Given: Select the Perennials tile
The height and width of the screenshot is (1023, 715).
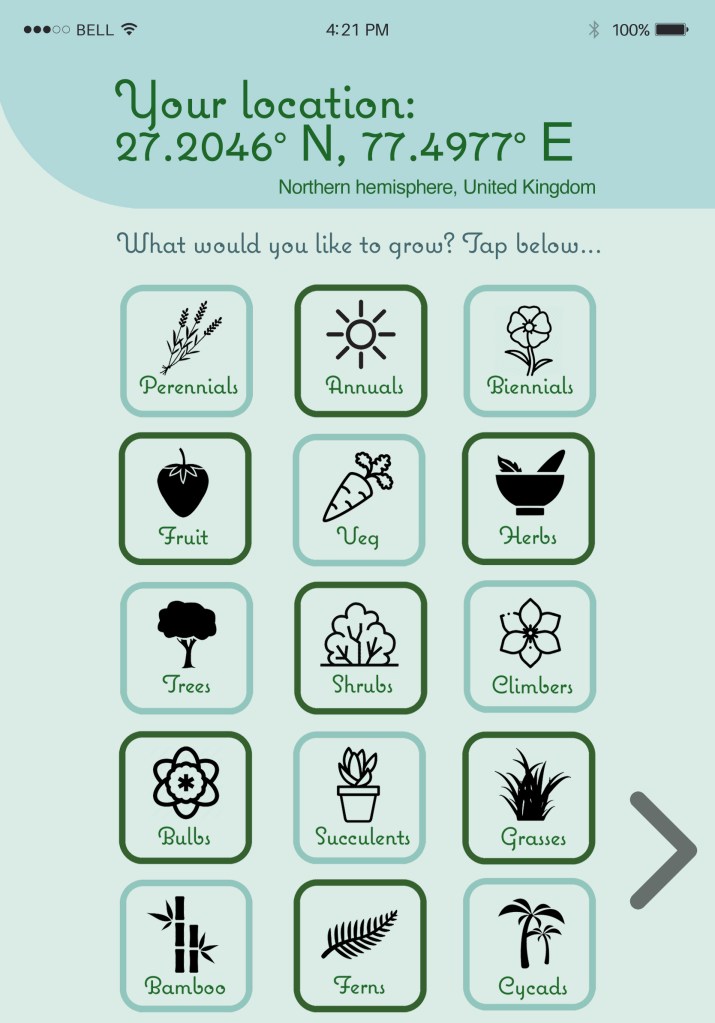Looking at the screenshot, I should pyautogui.click(x=186, y=350).
